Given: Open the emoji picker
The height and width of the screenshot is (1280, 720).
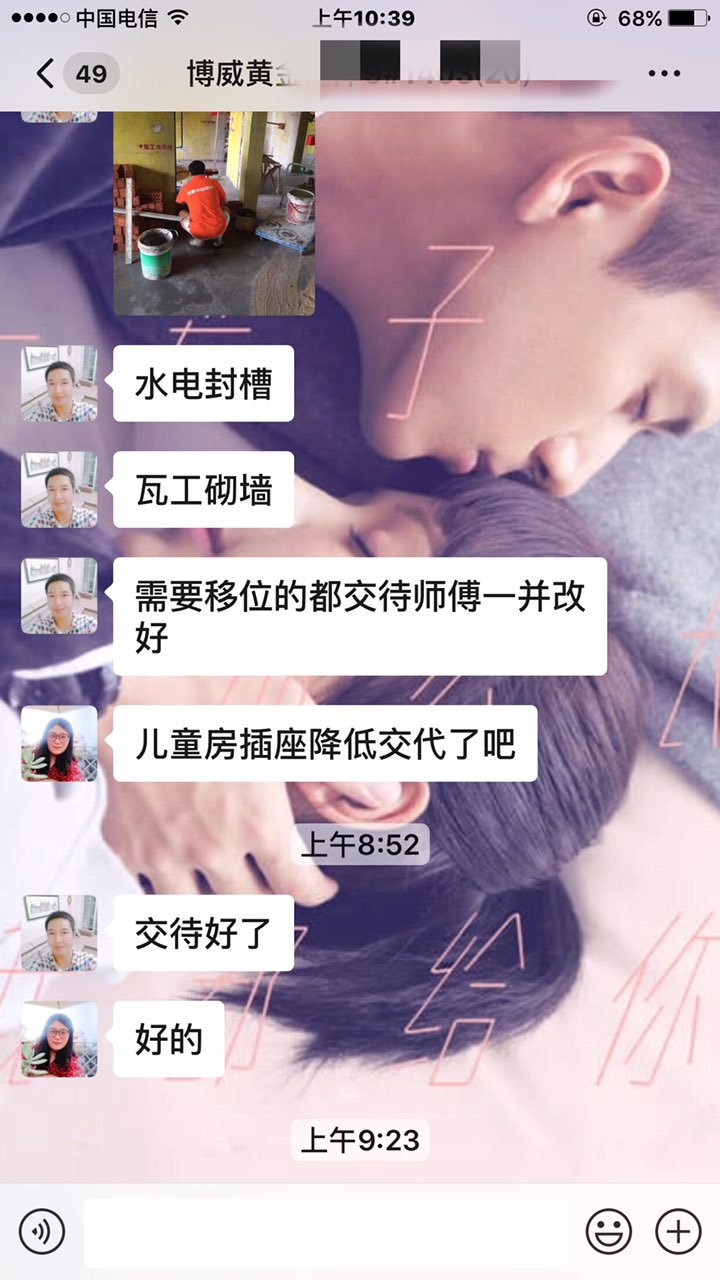Looking at the screenshot, I should tap(608, 1231).
